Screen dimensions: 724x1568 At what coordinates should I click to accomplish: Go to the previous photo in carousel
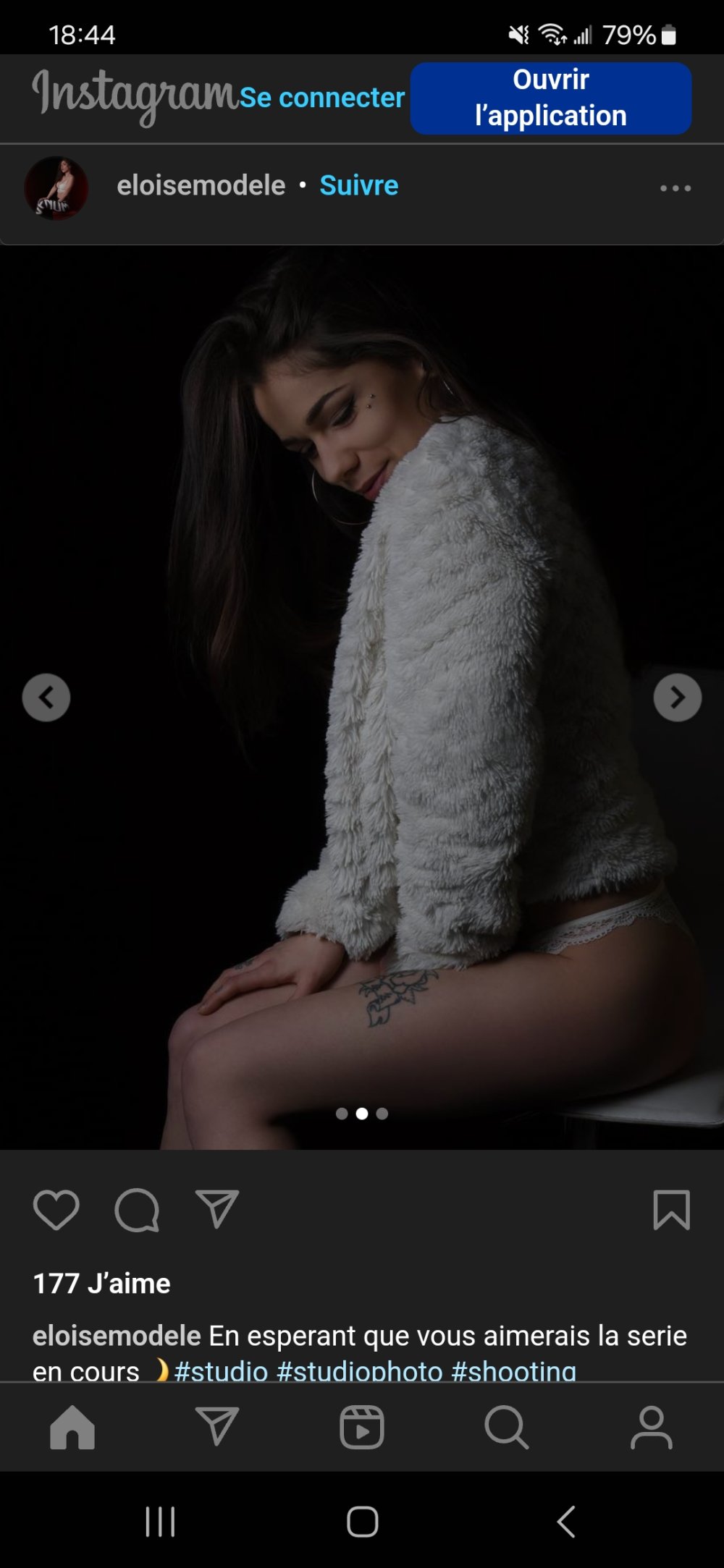[x=46, y=698]
